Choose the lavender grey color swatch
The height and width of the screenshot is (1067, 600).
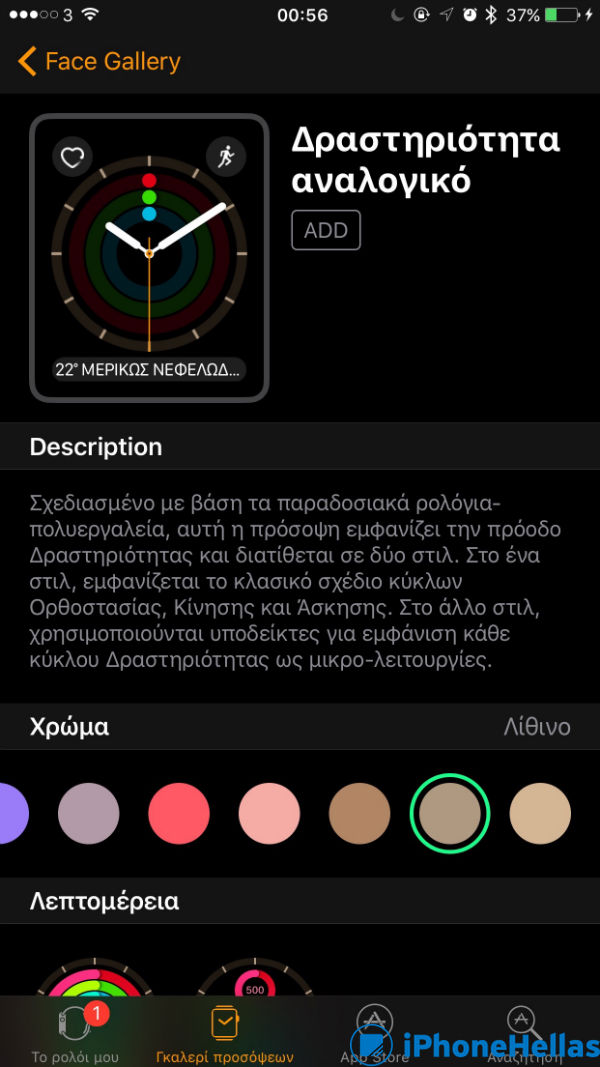pos(89,814)
